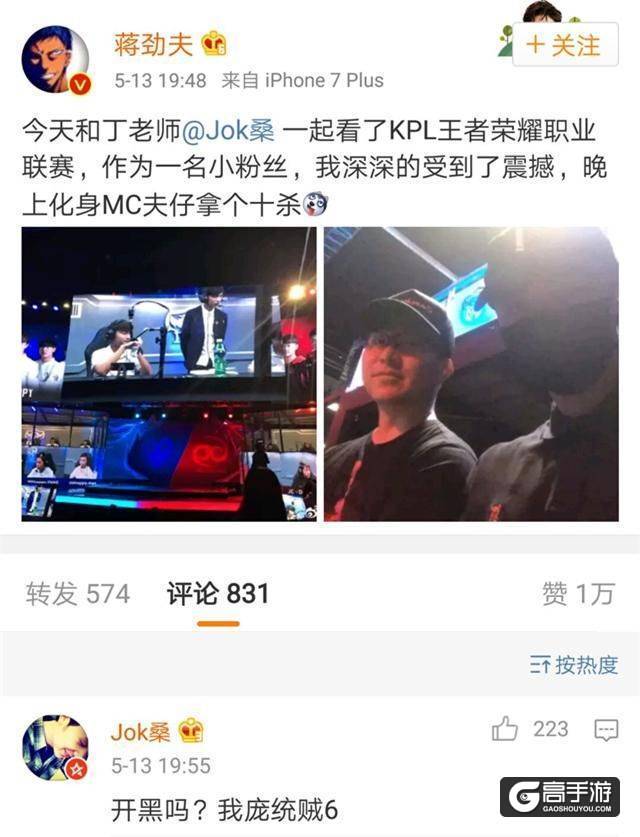View the selfie photo with caps
The width and height of the screenshot is (640, 837).
[x=470, y=373]
